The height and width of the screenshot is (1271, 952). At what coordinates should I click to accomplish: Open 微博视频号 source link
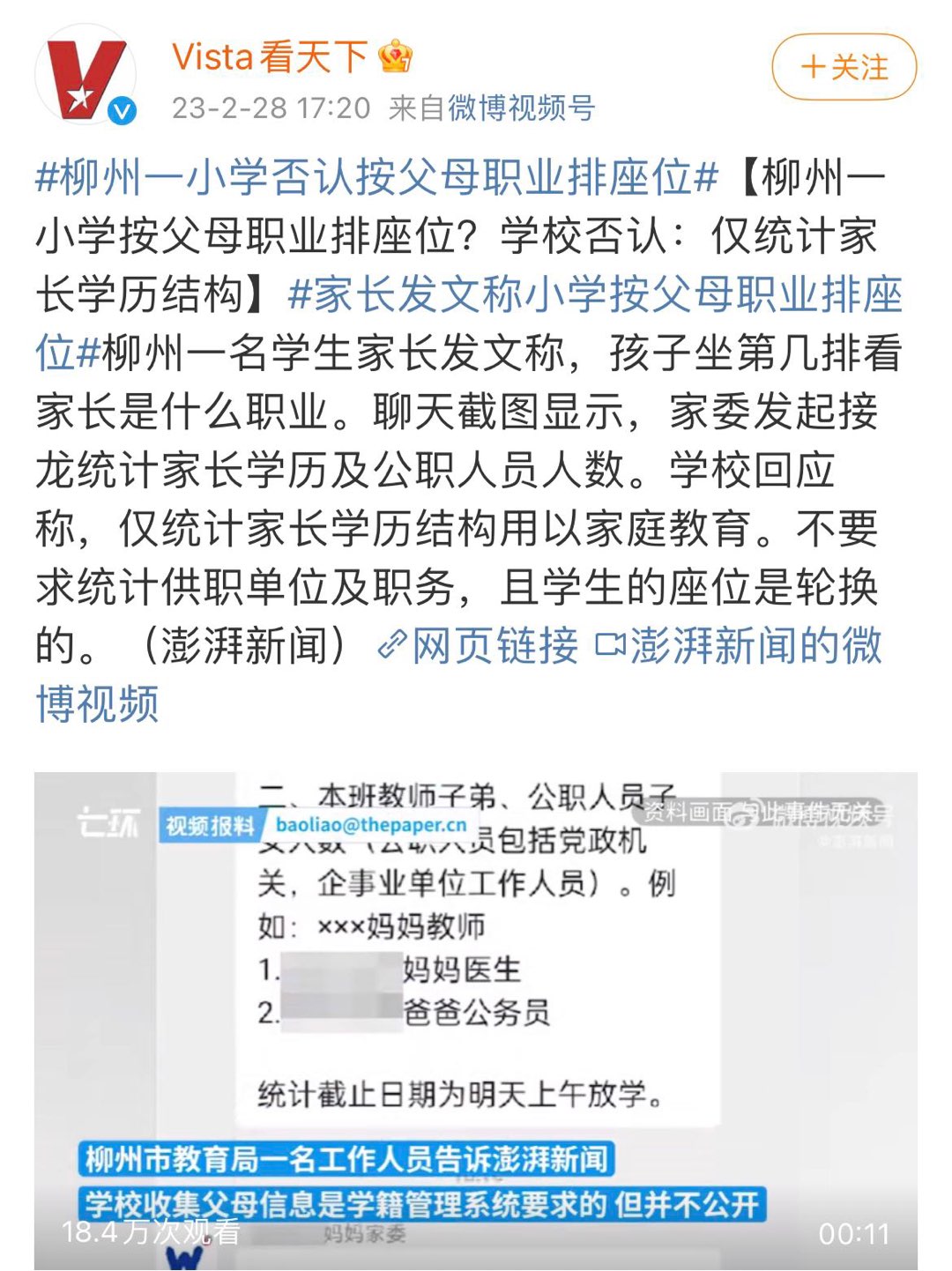521,108
